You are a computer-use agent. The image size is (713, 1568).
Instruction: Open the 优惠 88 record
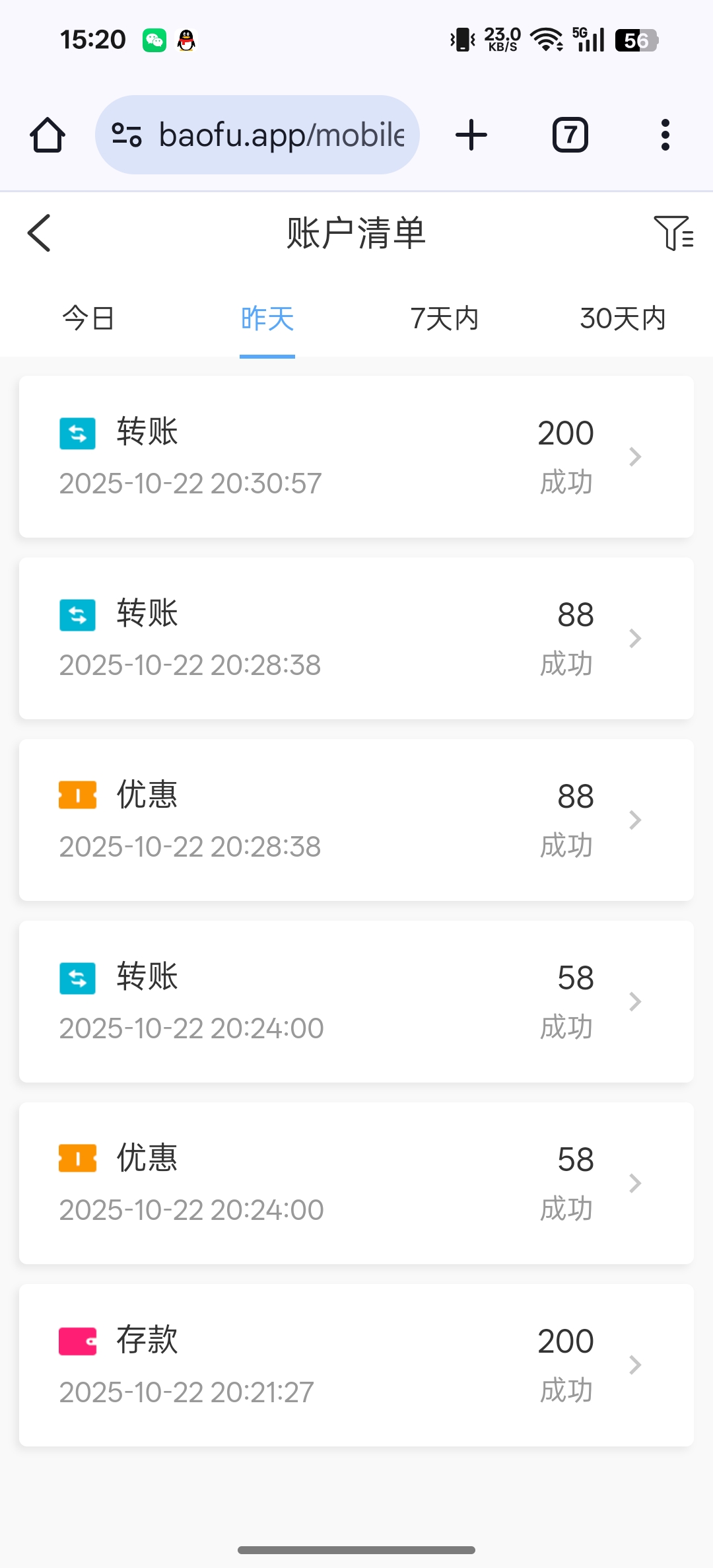click(x=356, y=820)
